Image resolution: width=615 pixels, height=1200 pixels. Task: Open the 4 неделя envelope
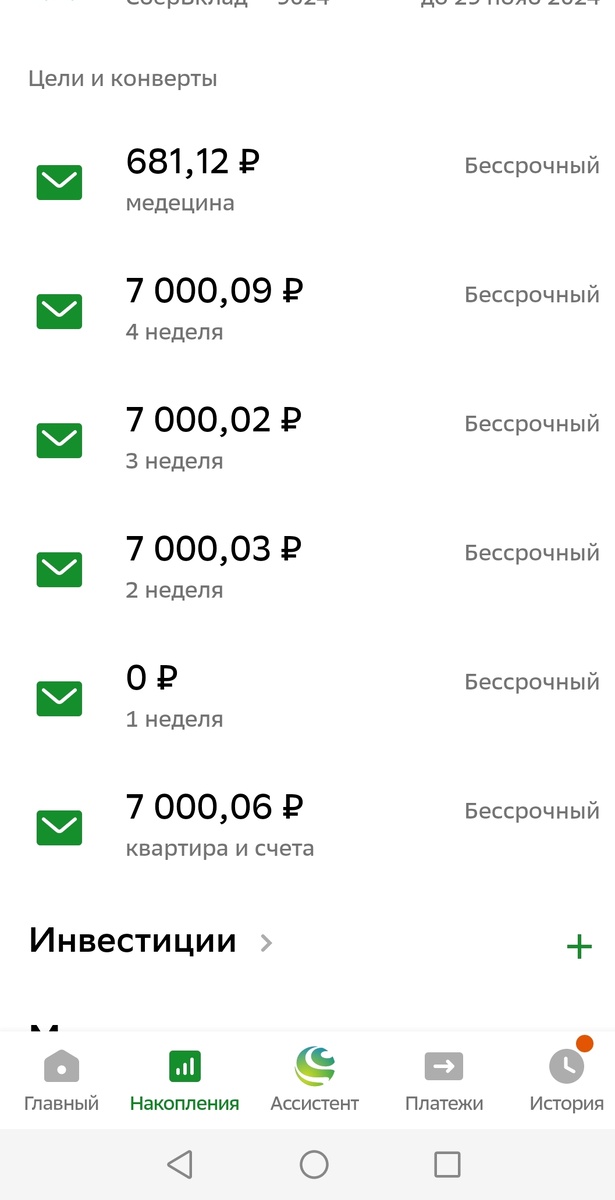click(307, 310)
